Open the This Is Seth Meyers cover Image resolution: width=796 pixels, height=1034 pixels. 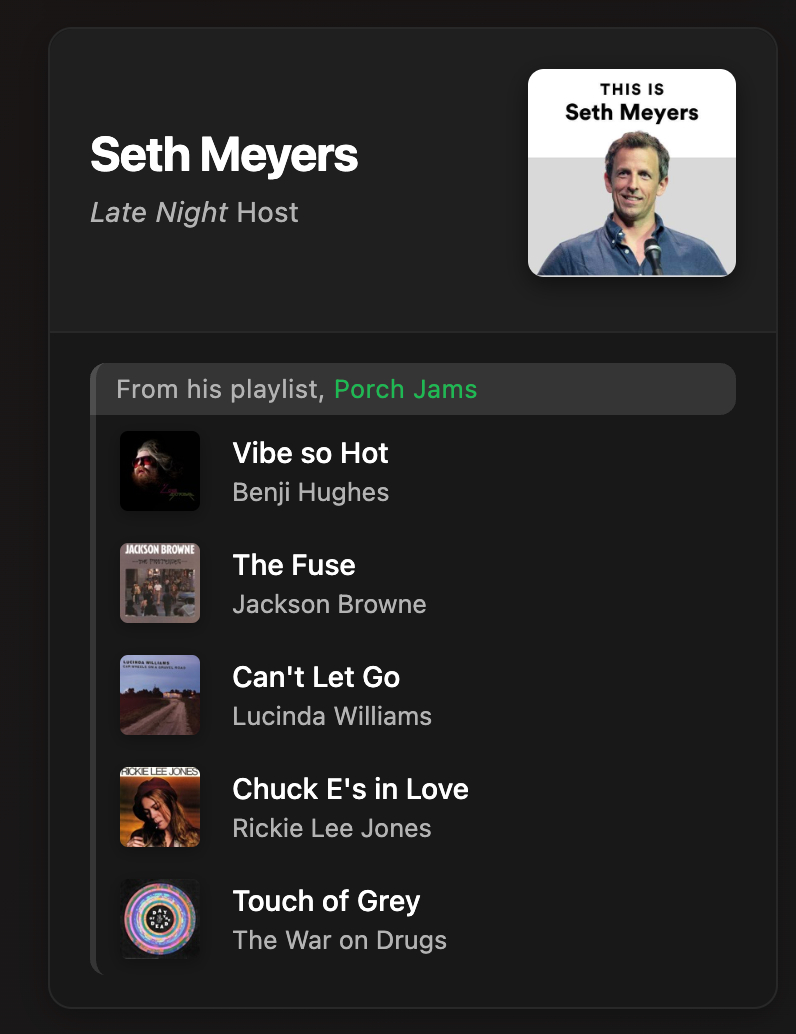click(631, 172)
